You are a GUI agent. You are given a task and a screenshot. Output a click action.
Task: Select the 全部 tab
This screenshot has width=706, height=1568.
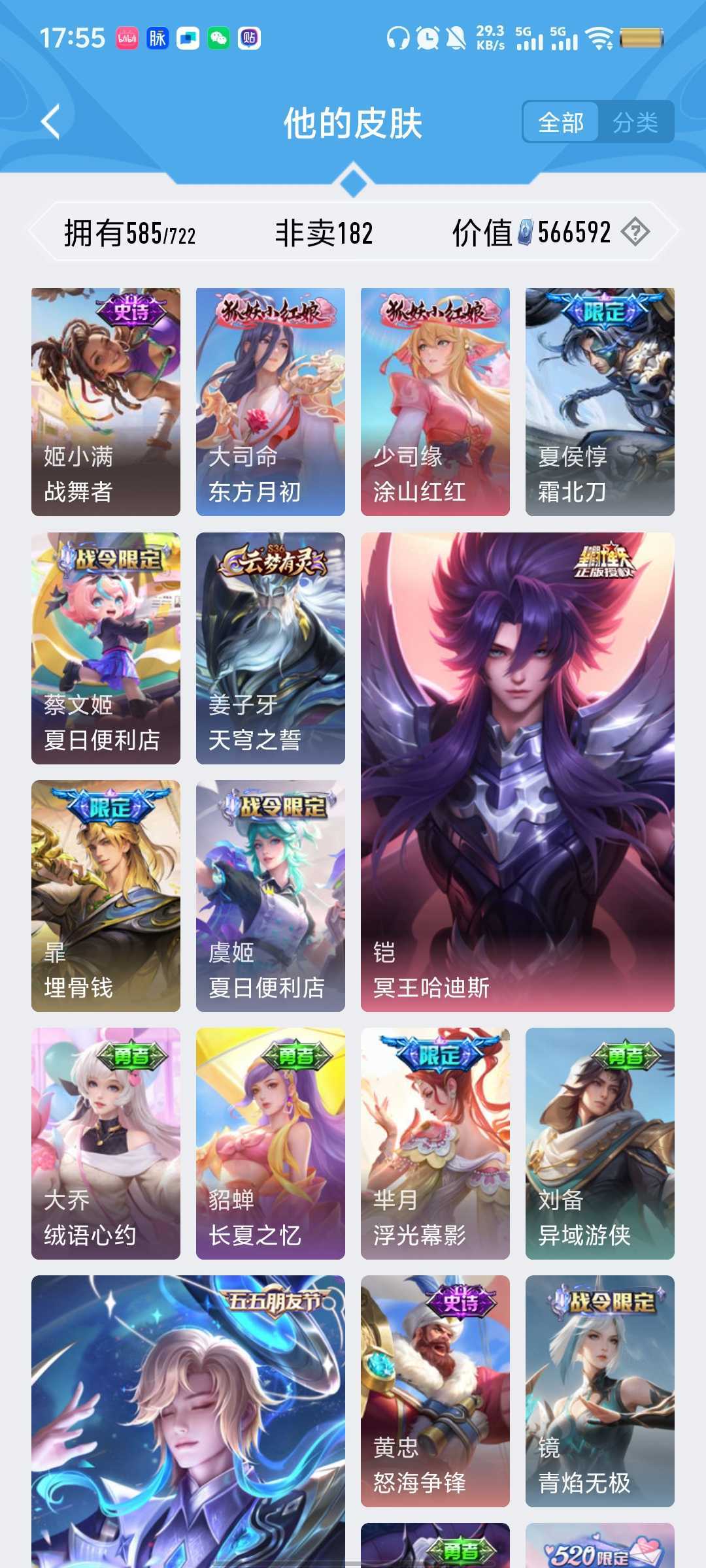561,122
